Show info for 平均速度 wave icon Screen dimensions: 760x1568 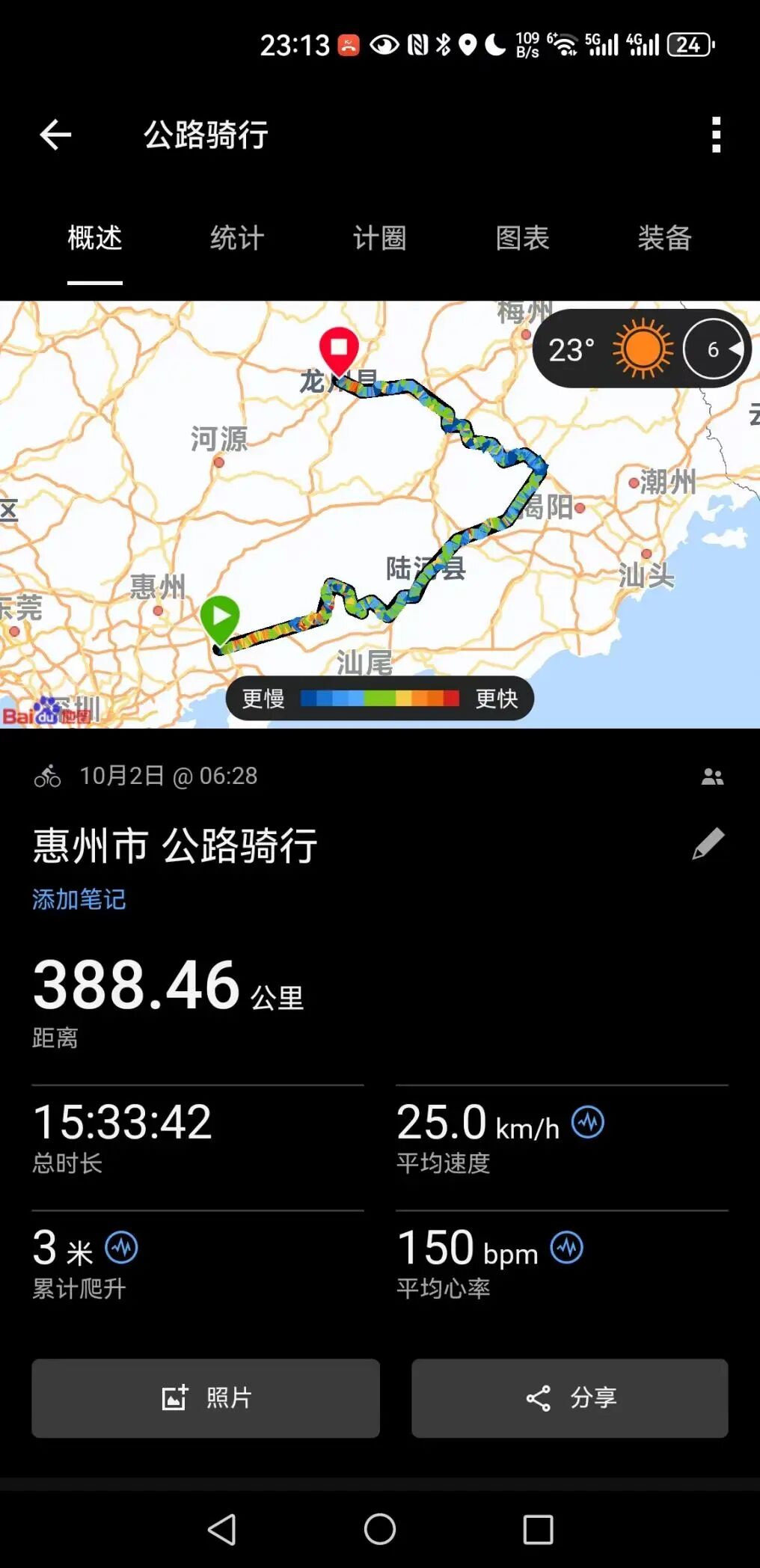[588, 1122]
